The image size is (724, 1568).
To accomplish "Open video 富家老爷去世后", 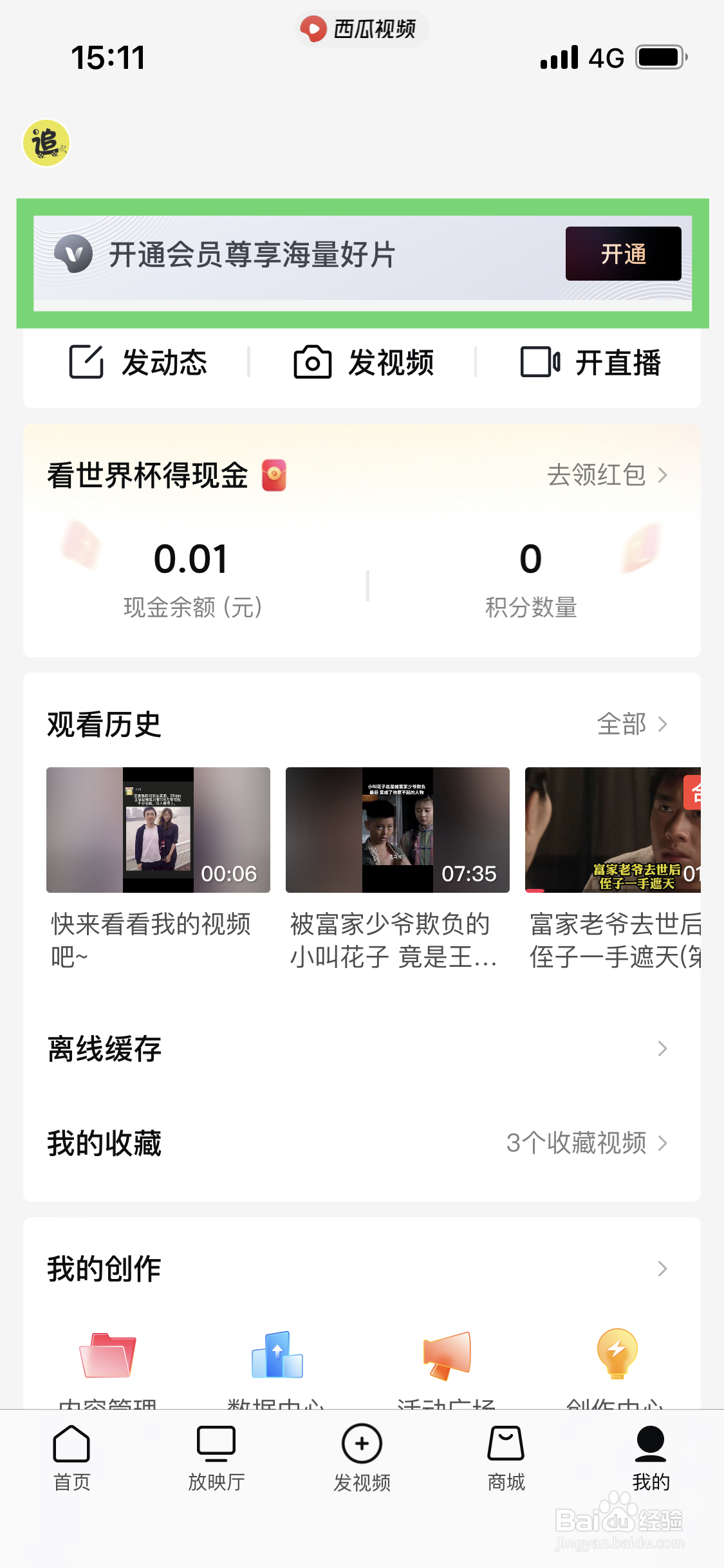I will pyautogui.click(x=613, y=830).
